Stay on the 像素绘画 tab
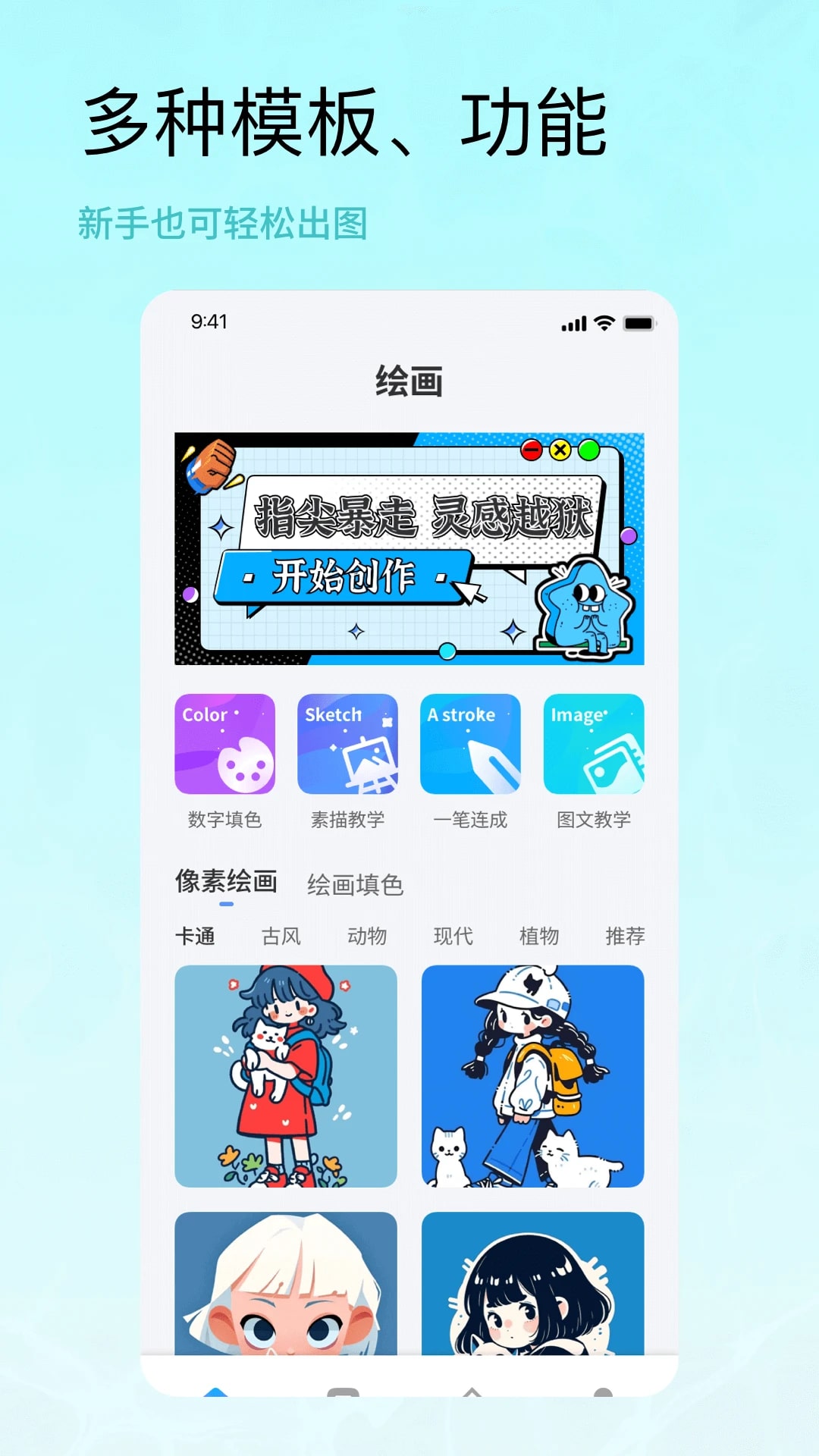Image resolution: width=819 pixels, height=1456 pixels. 225,883
